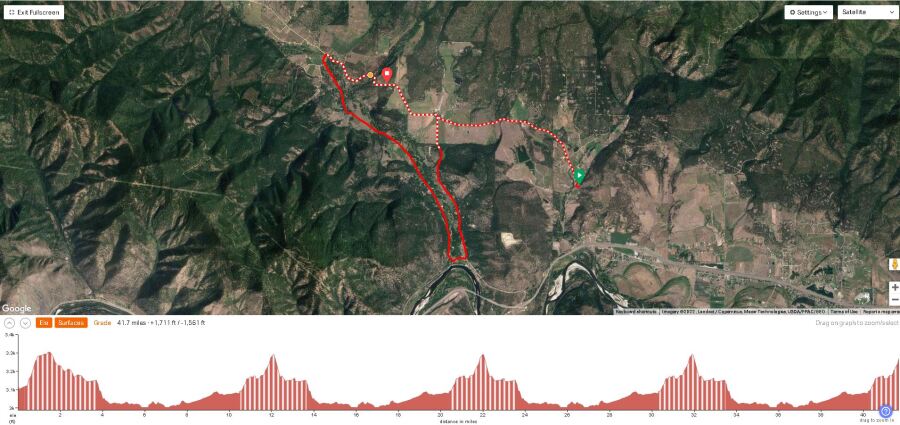Tap the green start marker

point(579,176)
